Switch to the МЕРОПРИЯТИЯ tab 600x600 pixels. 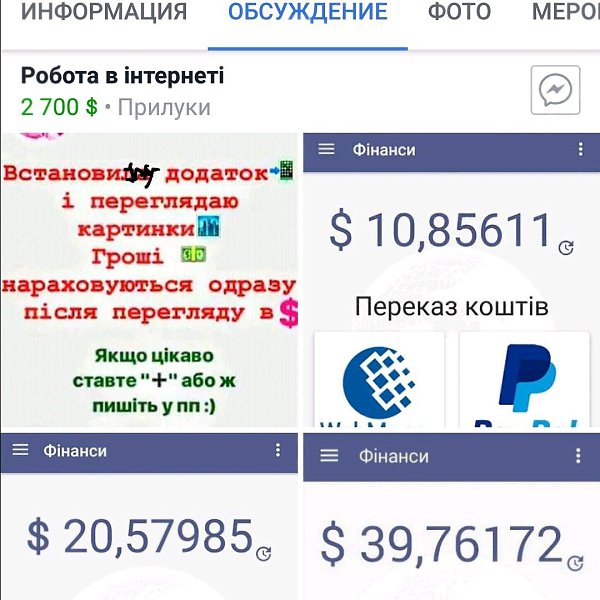point(565,13)
